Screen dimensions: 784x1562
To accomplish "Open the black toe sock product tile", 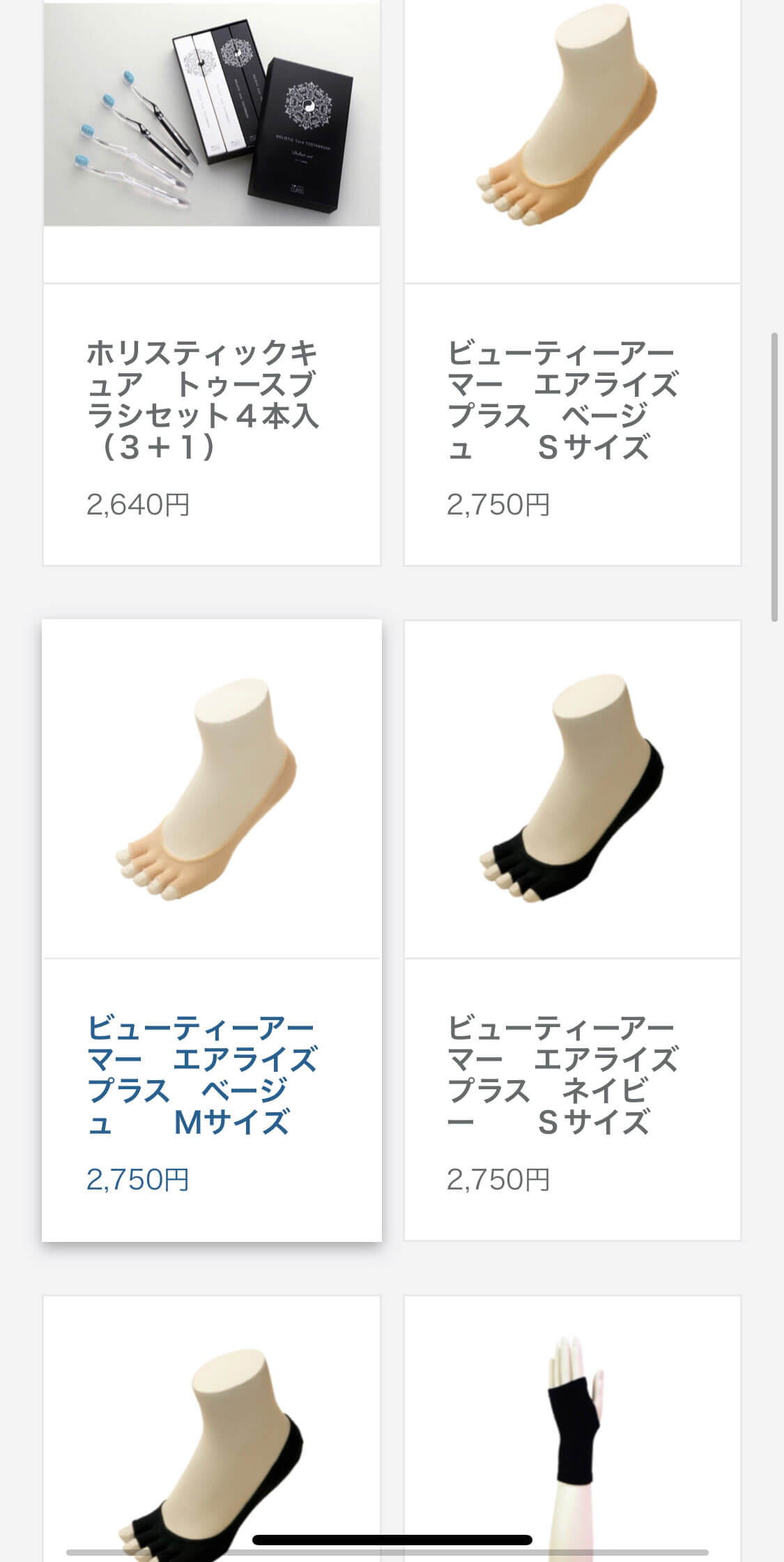I will tap(212, 1429).
